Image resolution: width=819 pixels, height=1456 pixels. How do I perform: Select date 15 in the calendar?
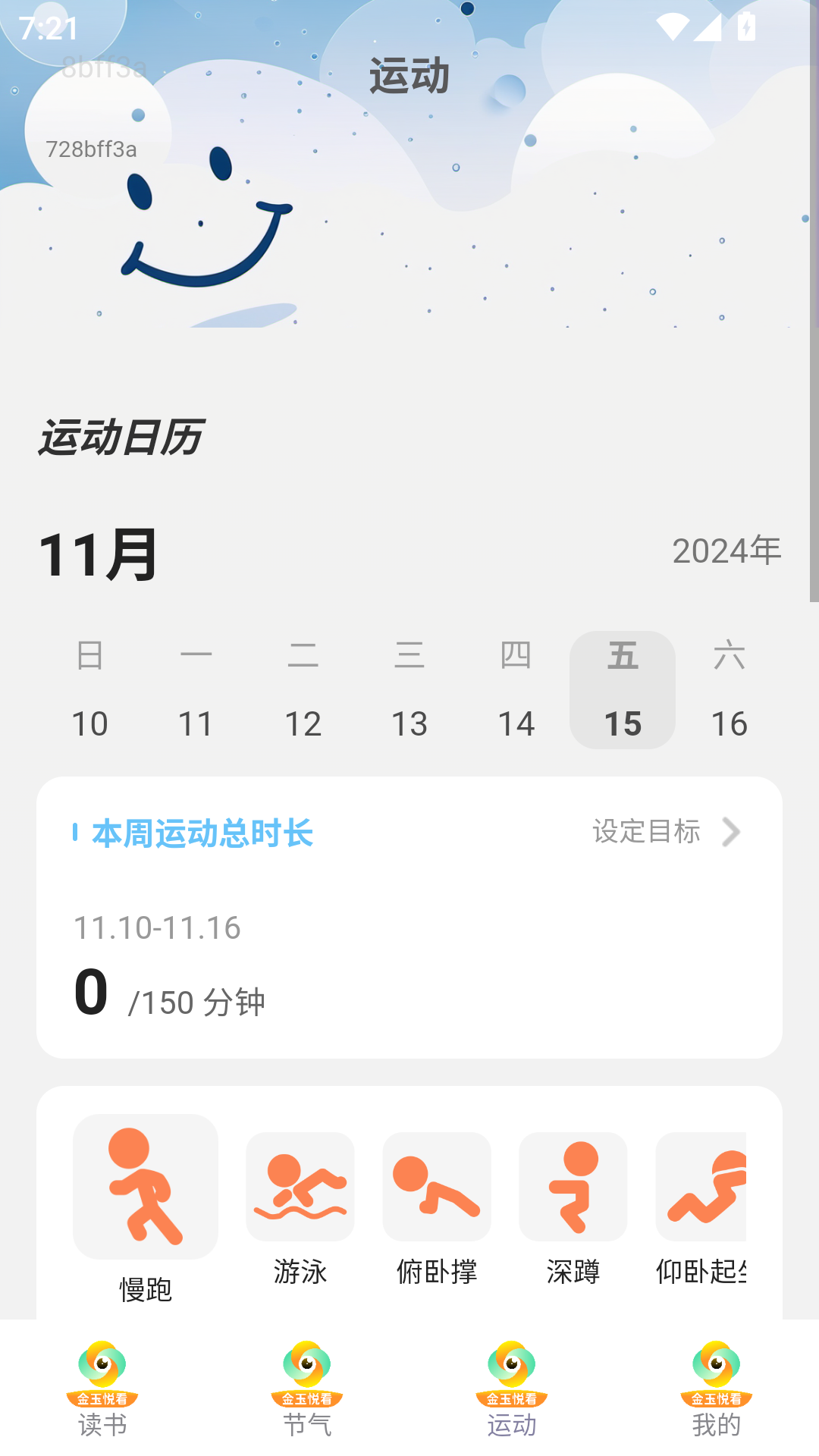point(622,723)
